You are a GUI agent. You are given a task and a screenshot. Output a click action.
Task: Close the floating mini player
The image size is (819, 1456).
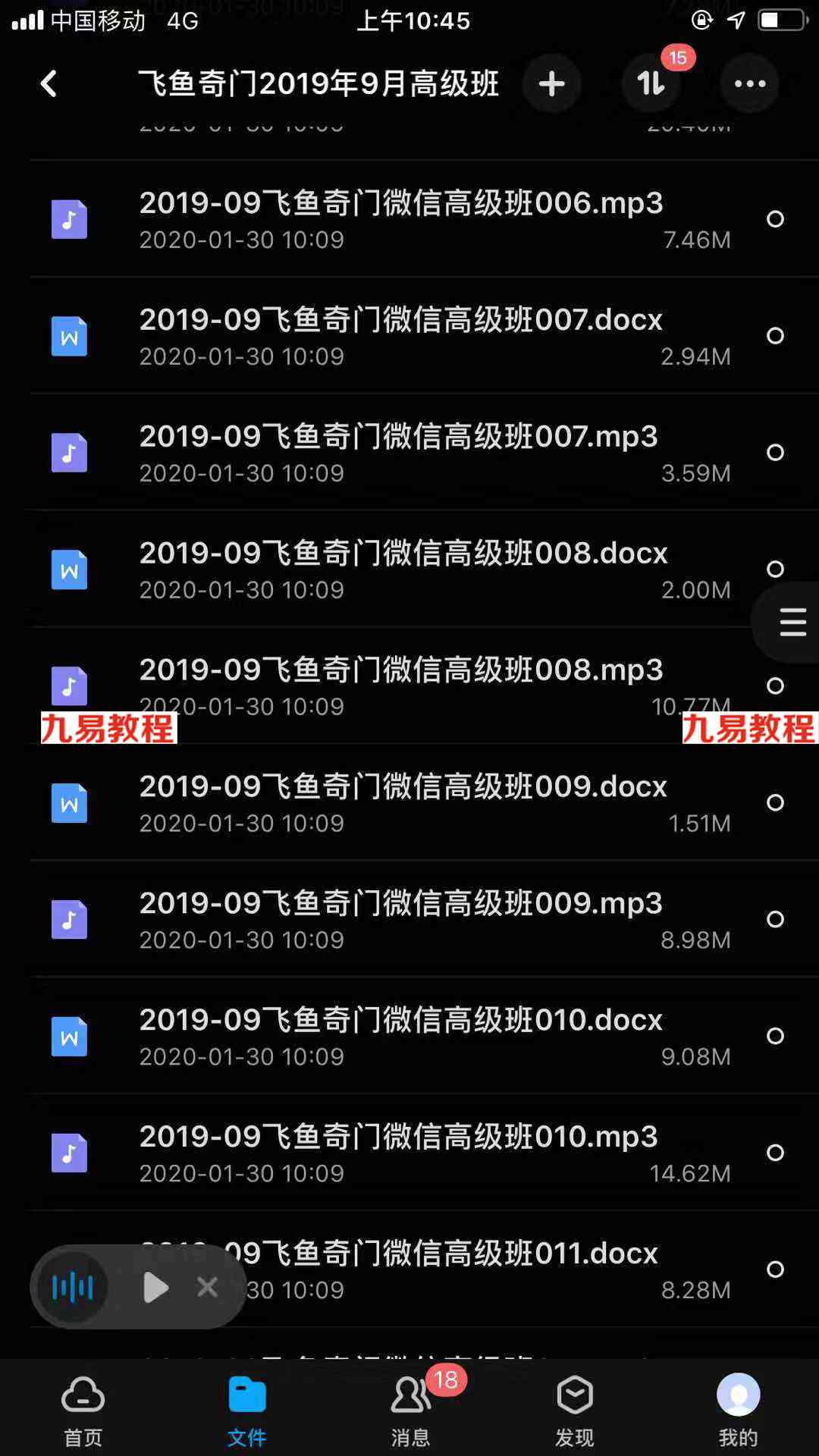tap(207, 1287)
